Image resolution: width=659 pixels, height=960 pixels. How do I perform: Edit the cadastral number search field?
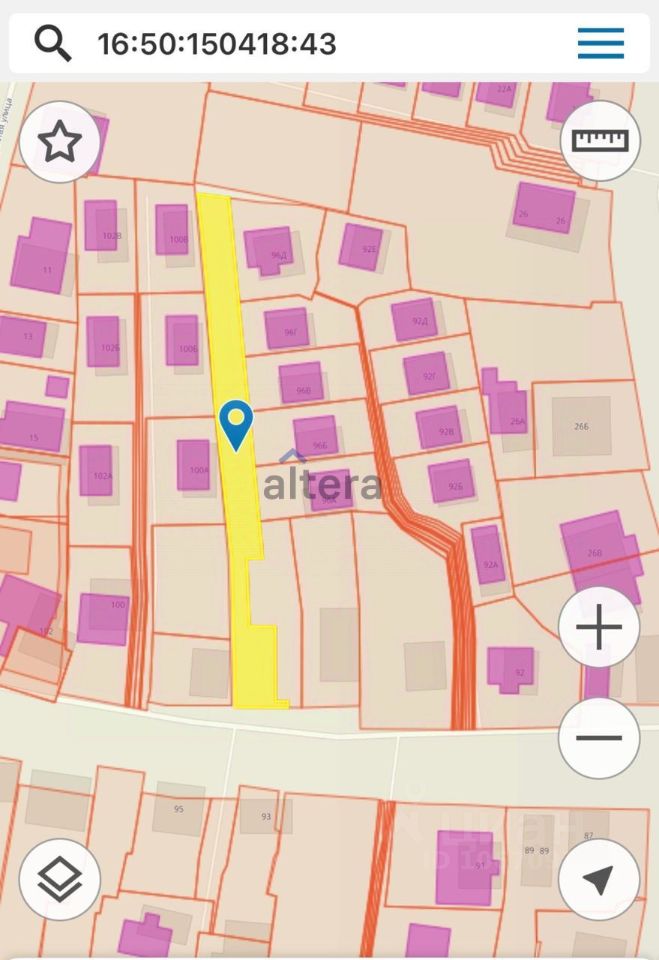pyautogui.click(x=300, y=43)
